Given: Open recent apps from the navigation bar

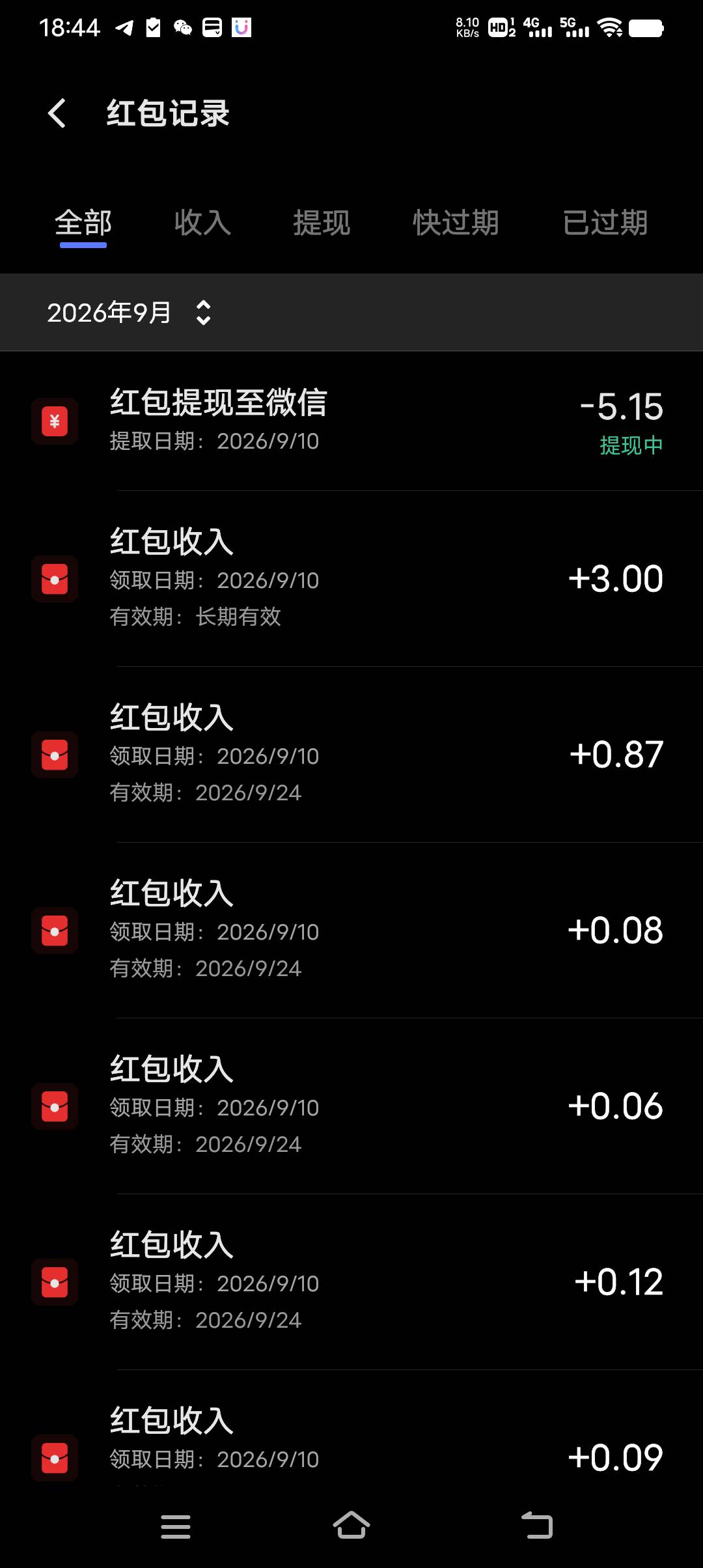Looking at the screenshot, I should pos(176,1526).
